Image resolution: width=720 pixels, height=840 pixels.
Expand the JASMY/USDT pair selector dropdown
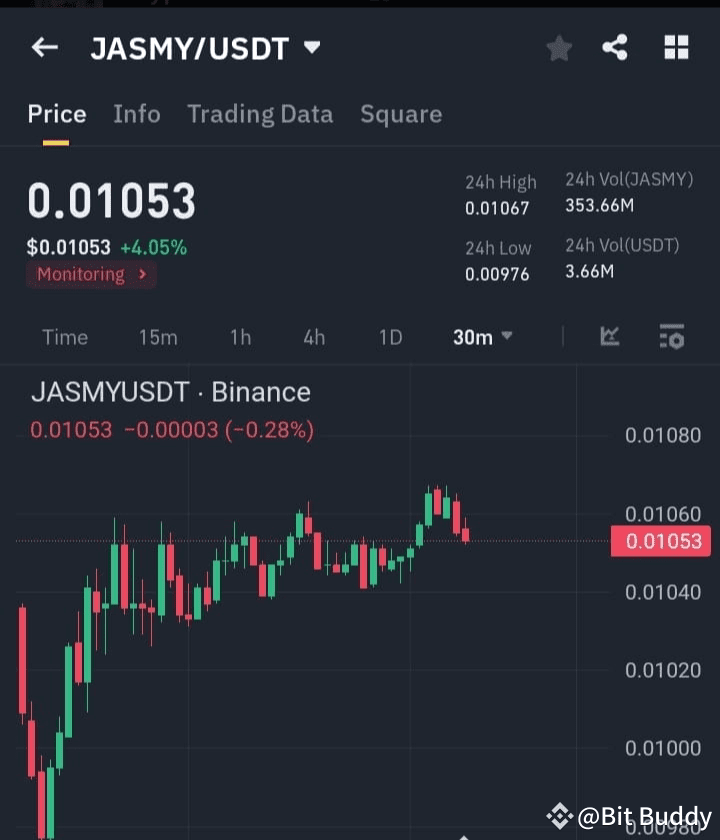310,47
